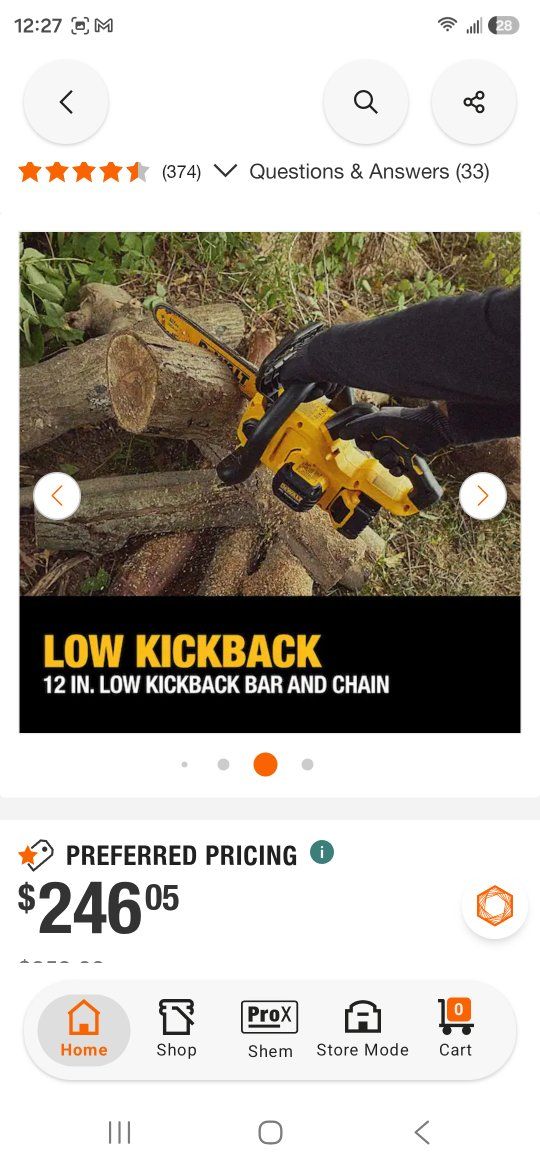This screenshot has width=540, height=1170.
Task: Open the Cart tab
Action: coord(456,1030)
